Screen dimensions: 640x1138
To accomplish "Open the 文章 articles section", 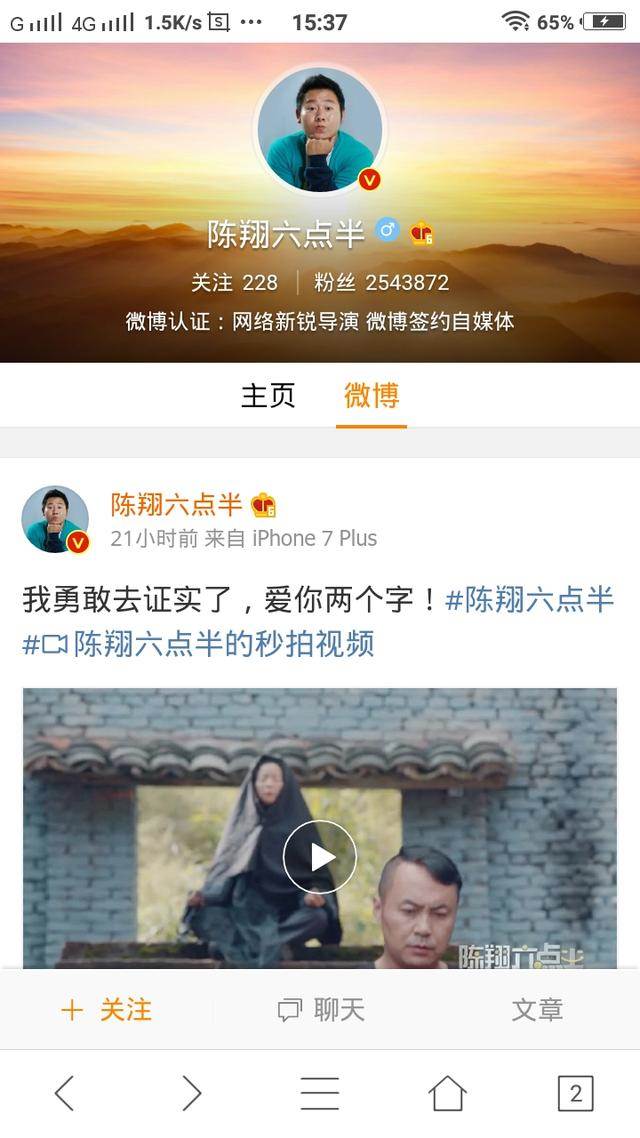I will click(537, 1010).
